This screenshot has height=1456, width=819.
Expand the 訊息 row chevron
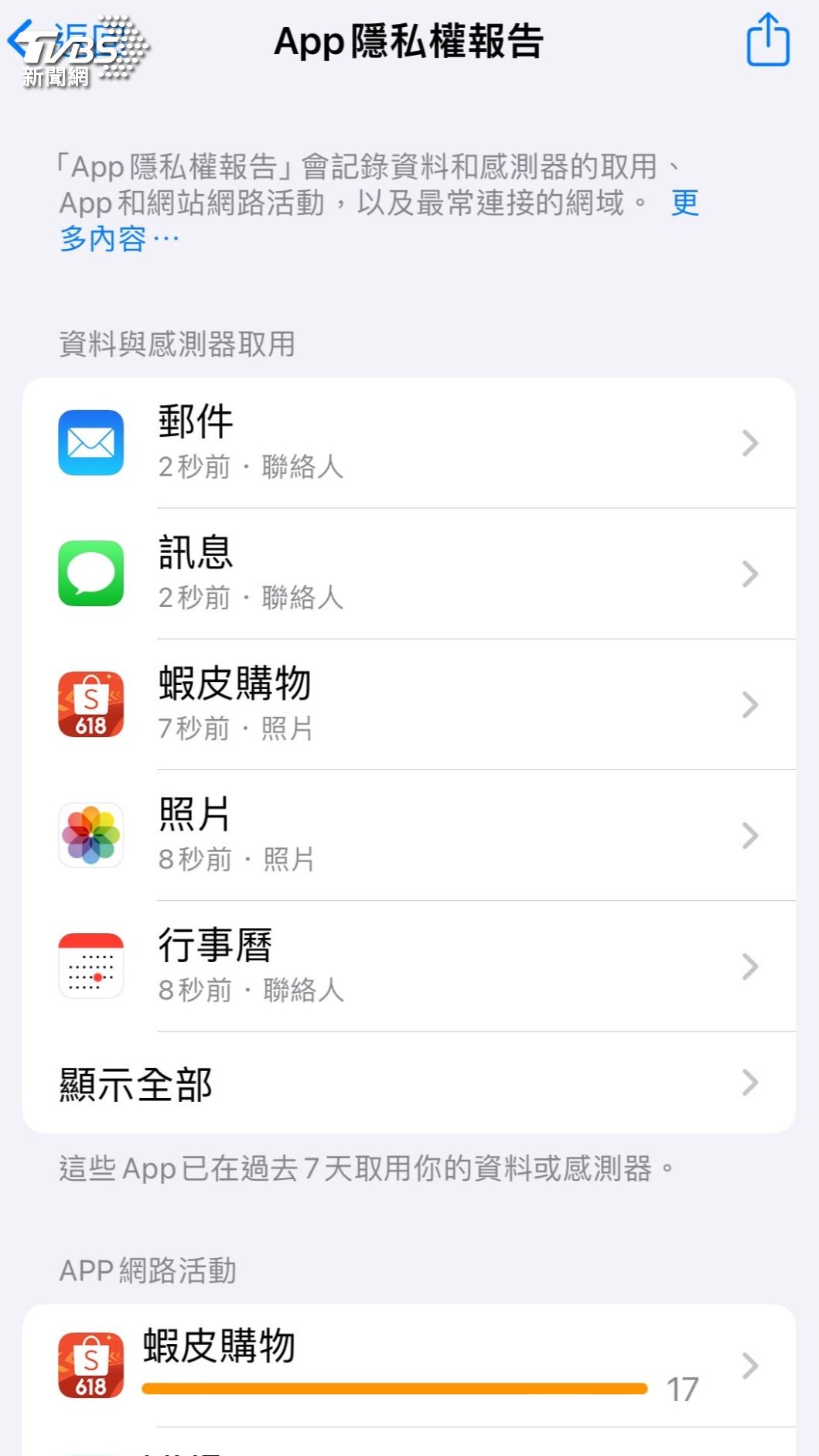click(x=749, y=575)
